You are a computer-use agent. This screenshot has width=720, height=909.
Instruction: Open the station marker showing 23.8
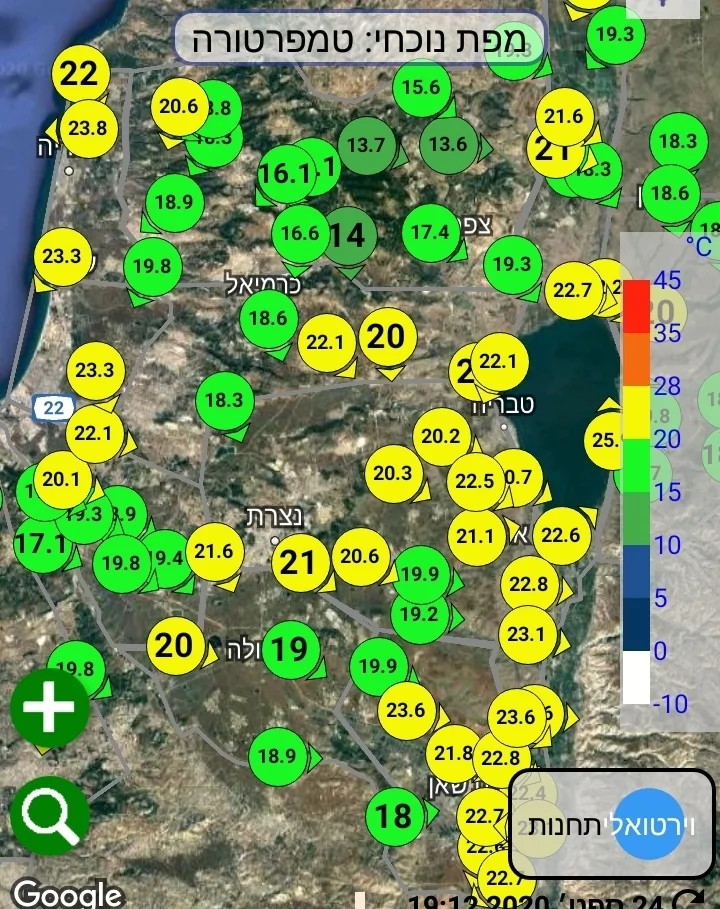(89, 128)
